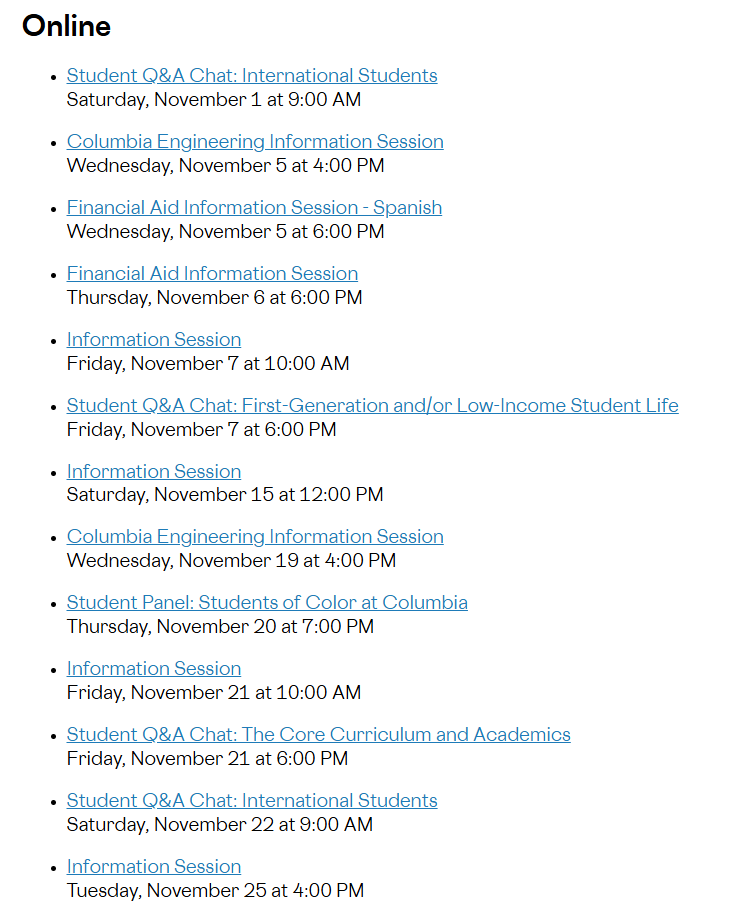This screenshot has width=735, height=916.
Task: Open Financial Aid Information Session on November 6
Action: click(x=212, y=274)
